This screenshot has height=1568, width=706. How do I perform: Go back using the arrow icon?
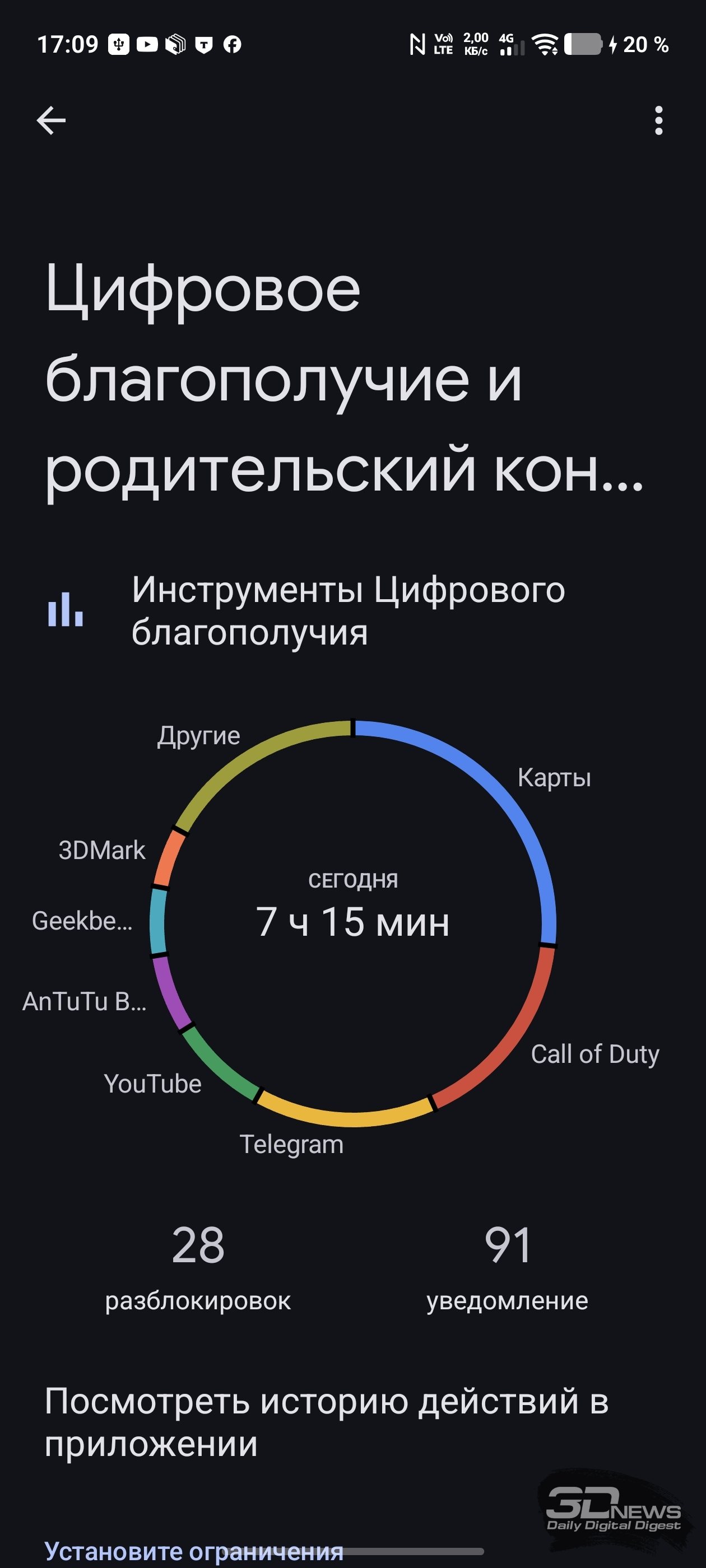51,120
